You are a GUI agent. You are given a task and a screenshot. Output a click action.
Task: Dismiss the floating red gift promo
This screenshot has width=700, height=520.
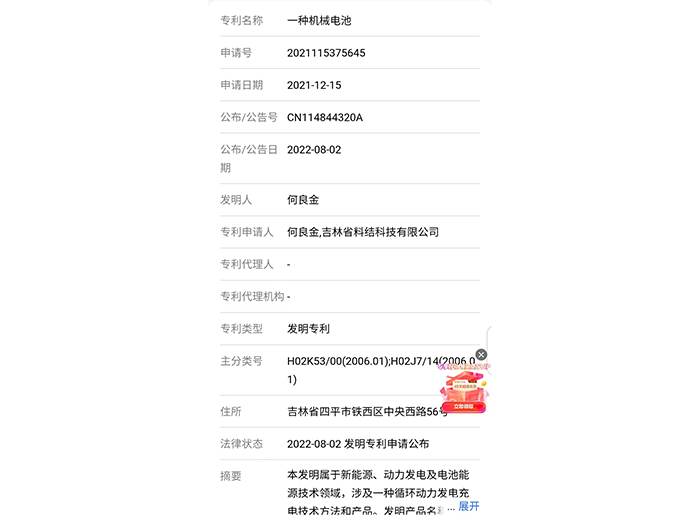[481, 355]
